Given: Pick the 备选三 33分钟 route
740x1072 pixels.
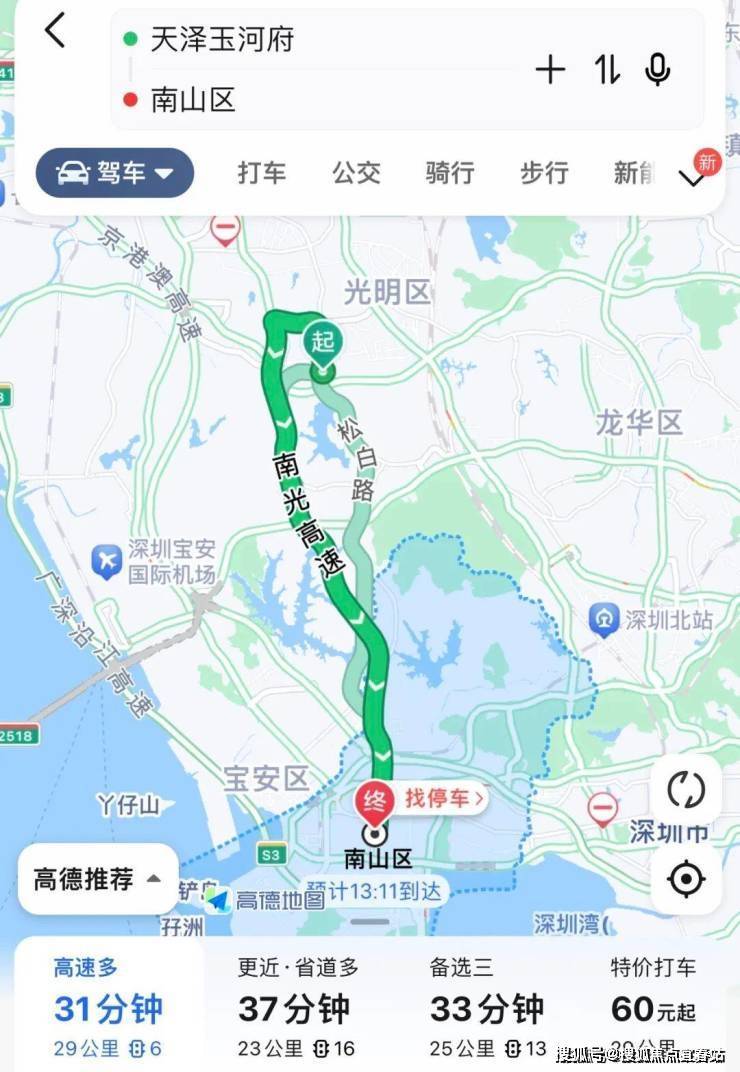Looking at the screenshot, I should click(486, 1006).
